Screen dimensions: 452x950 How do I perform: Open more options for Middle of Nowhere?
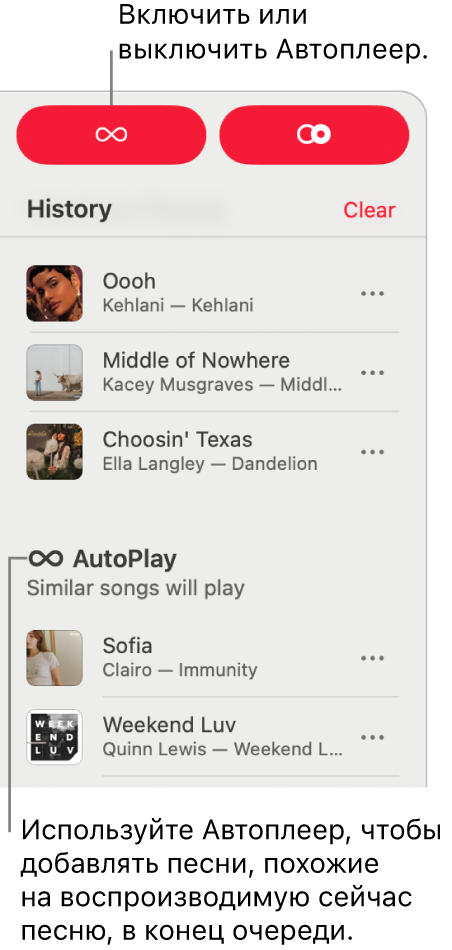pyautogui.click(x=373, y=373)
